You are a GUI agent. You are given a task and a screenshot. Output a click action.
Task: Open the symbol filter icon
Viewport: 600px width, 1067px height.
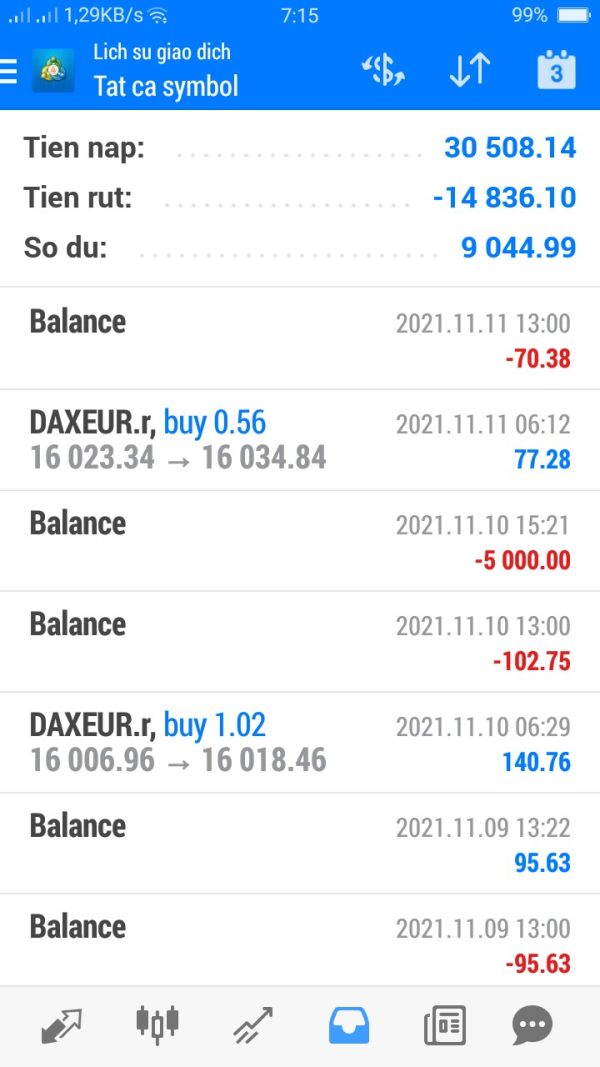tap(382, 70)
